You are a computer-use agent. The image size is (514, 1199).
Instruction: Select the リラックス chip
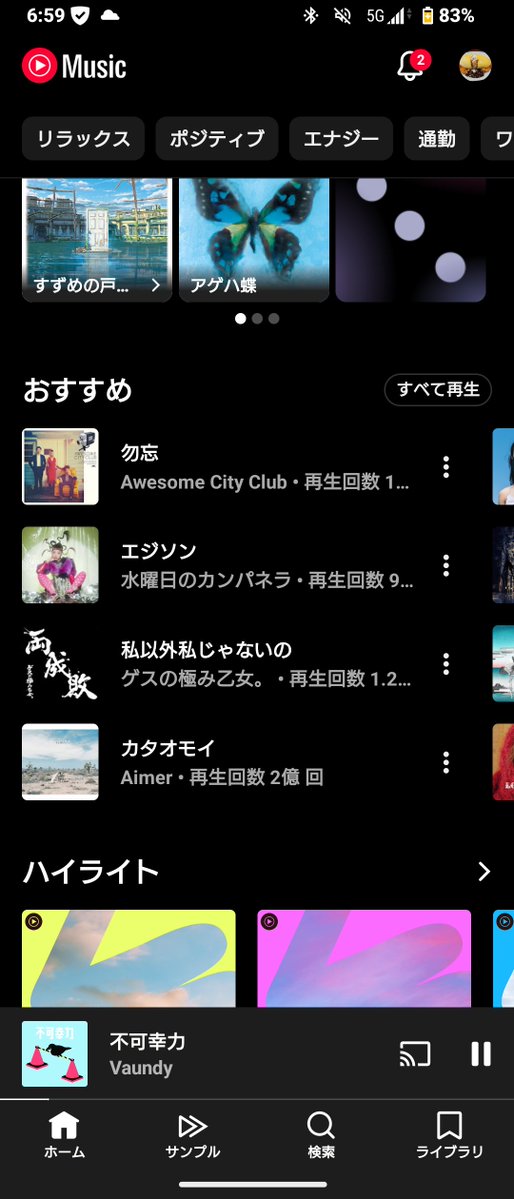pos(83,138)
